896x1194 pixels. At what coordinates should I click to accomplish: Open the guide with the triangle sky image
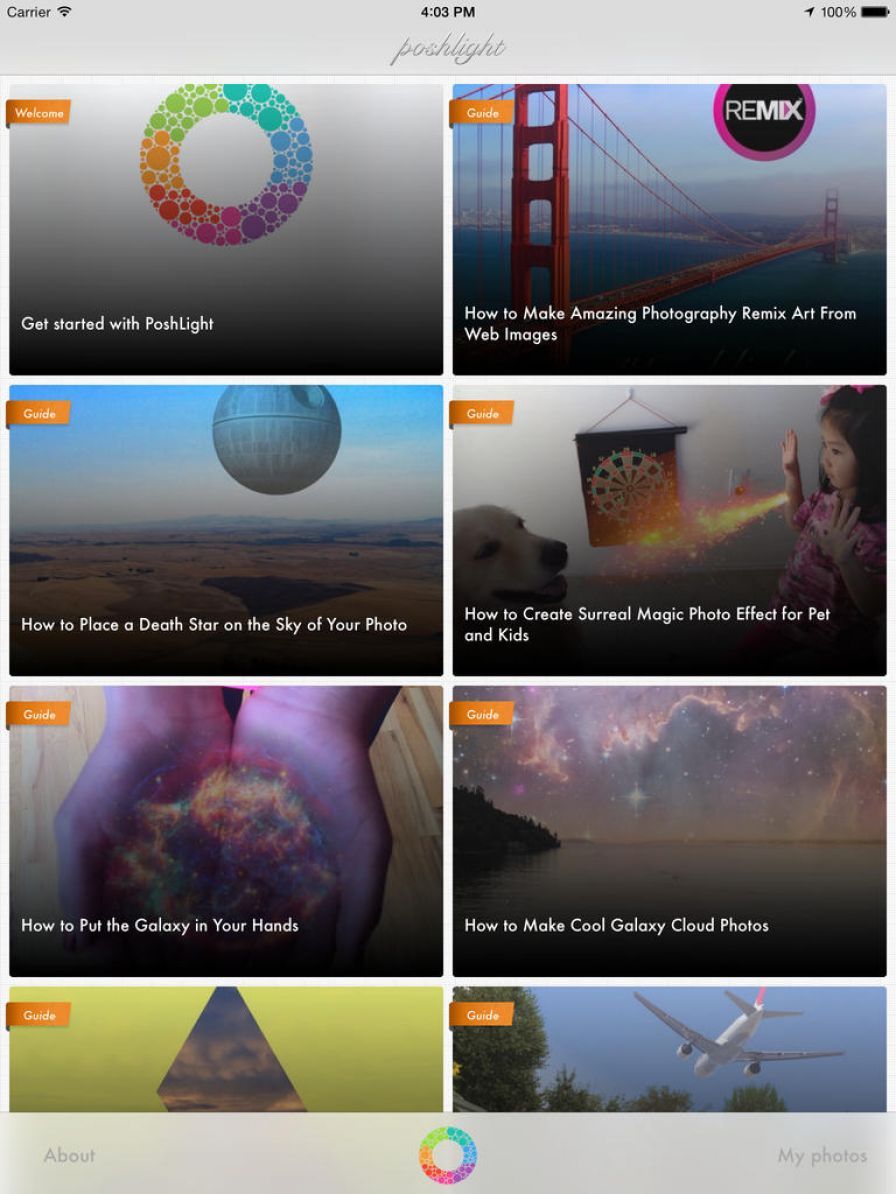(226, 1048)
